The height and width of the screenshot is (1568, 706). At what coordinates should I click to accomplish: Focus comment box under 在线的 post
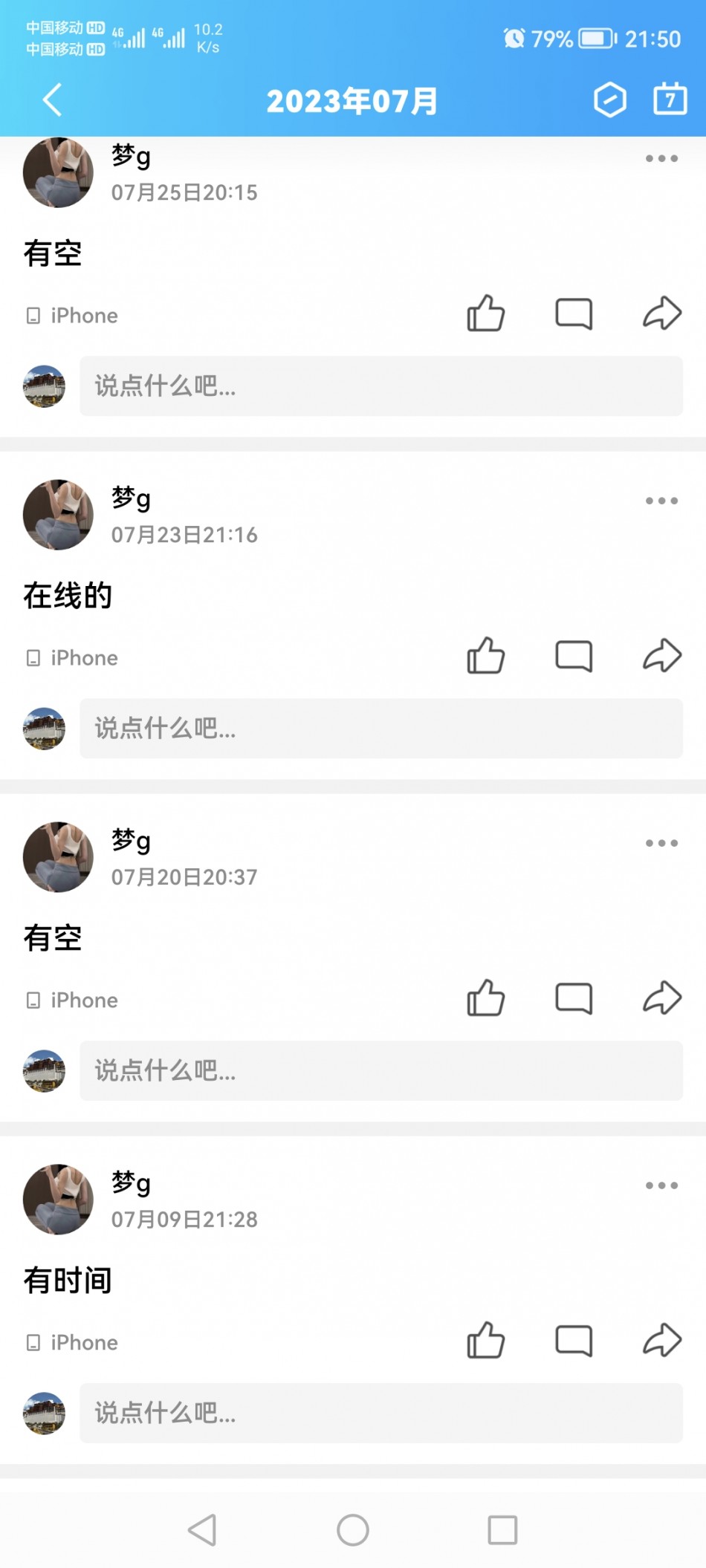coord(380,729)
